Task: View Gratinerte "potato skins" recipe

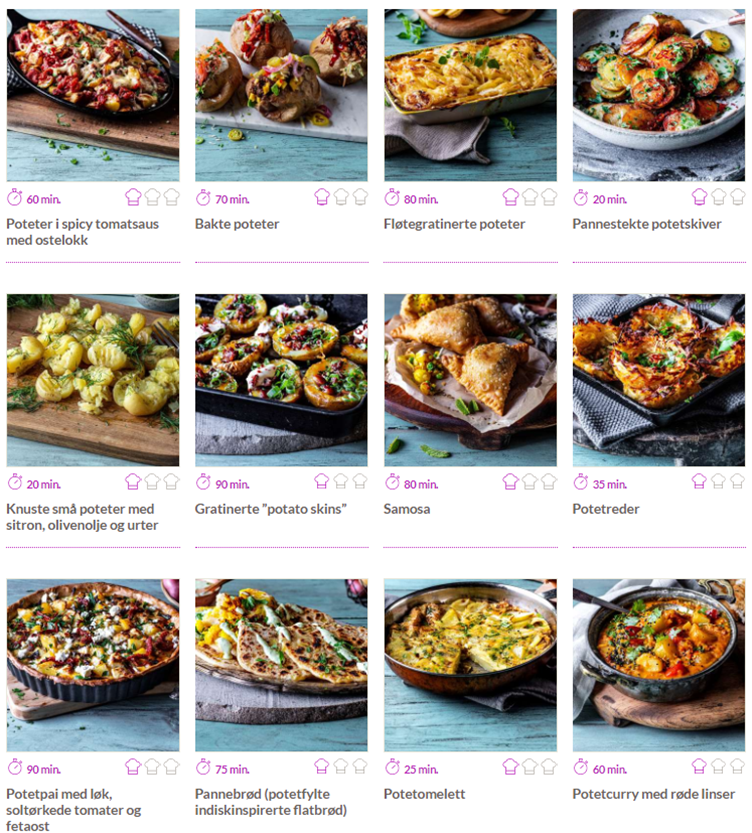Action: pos(281,380)
